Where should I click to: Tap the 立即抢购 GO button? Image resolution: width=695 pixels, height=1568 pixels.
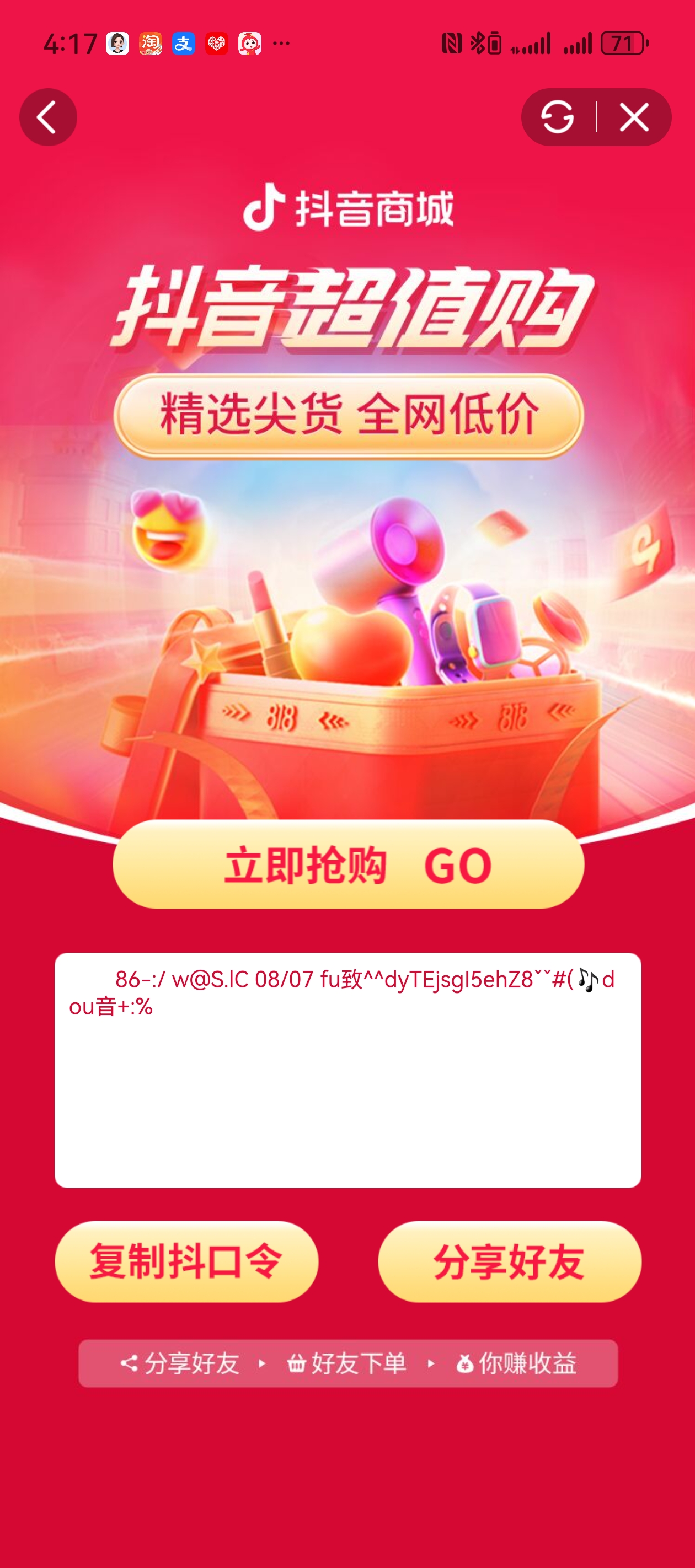[x=348, y=864]
